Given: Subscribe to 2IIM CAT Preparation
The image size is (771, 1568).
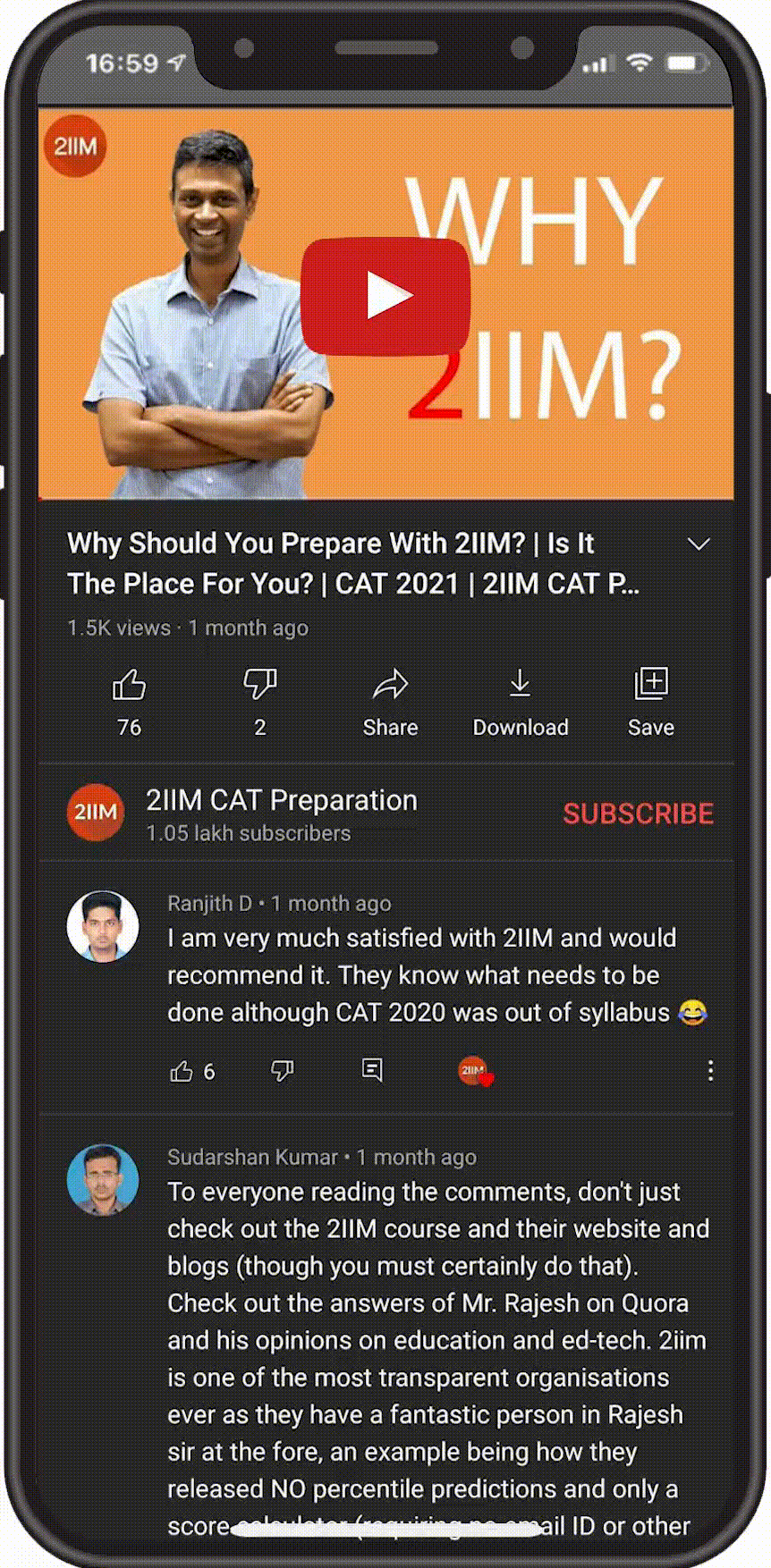Looking at the screenshot, I should (638, 814).
